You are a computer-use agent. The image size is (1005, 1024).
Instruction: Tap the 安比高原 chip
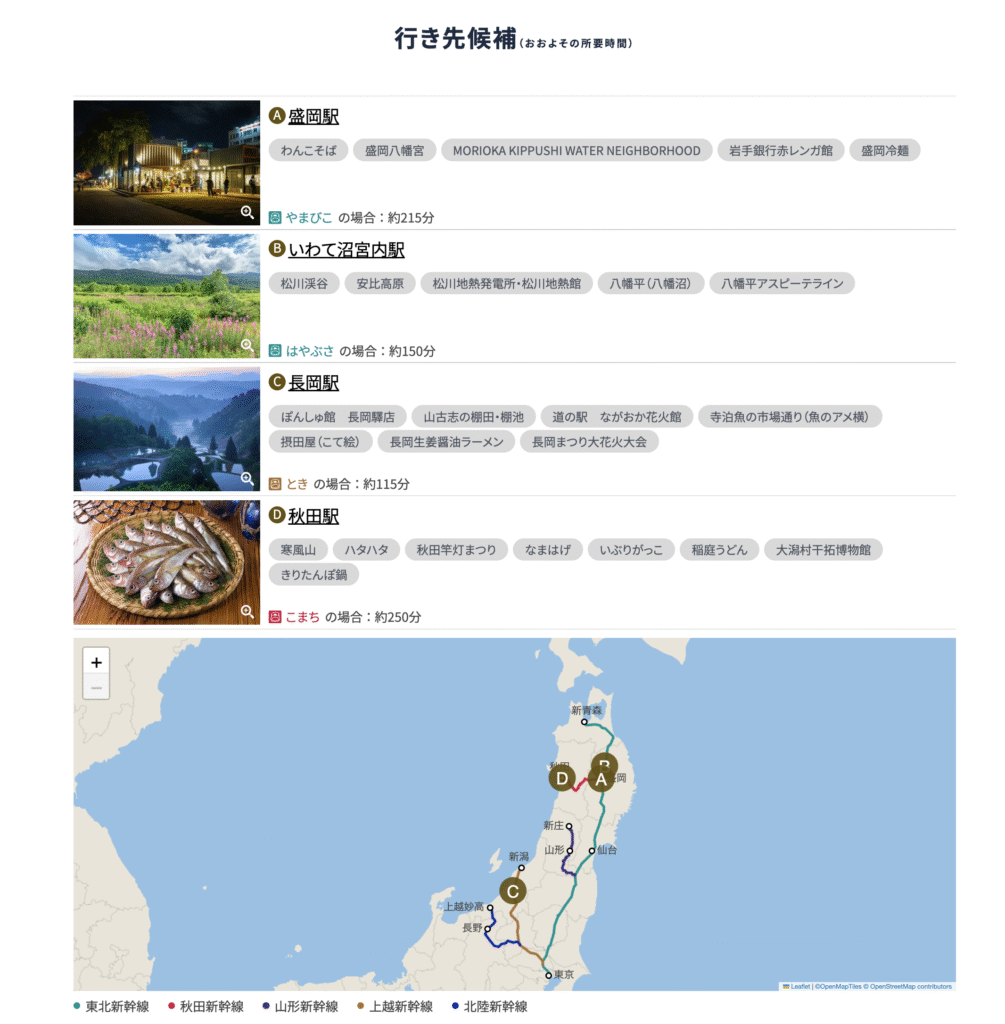point(380,284)
